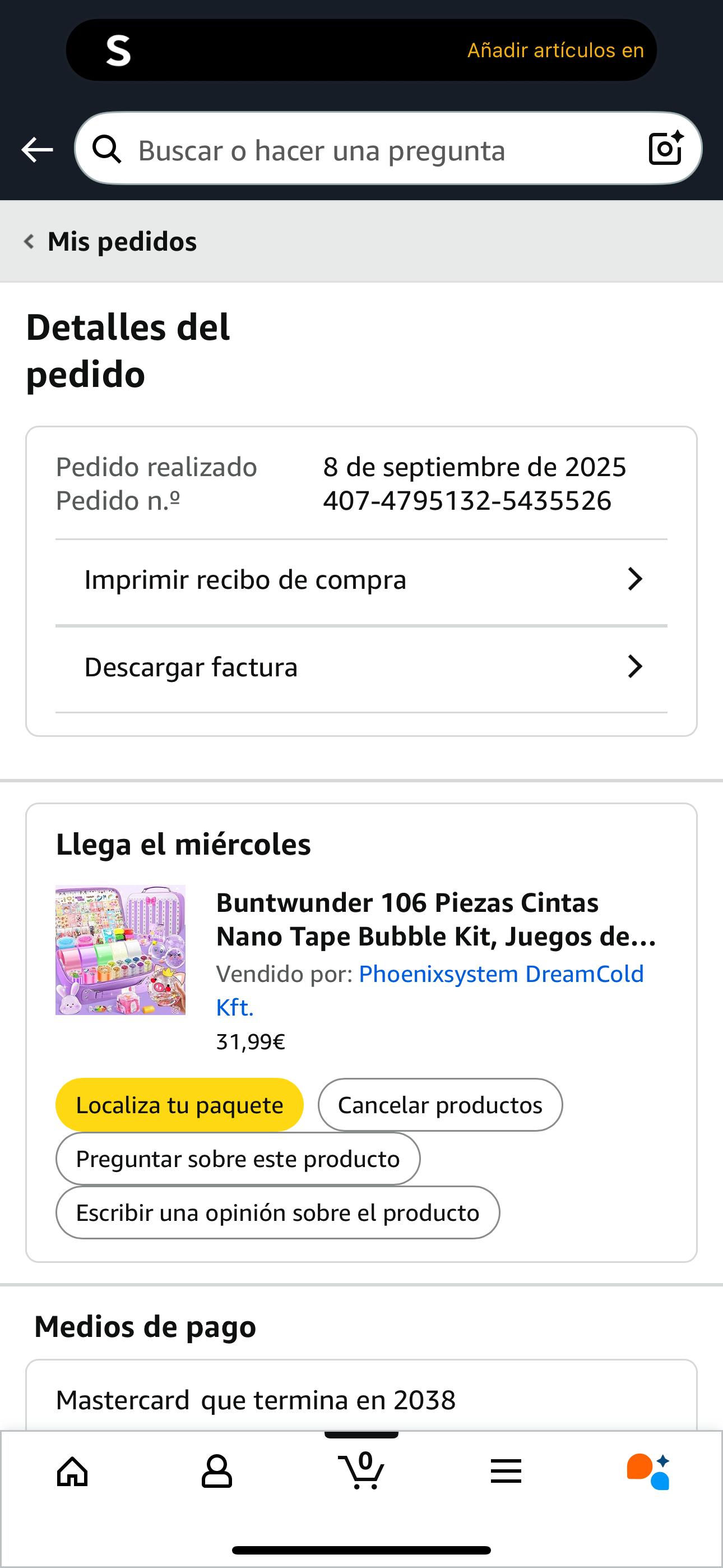The image size is (723, 1568).
Task: Open Imprimir recibo de compra
Action: pyautogui.click(x=361, y=579)
